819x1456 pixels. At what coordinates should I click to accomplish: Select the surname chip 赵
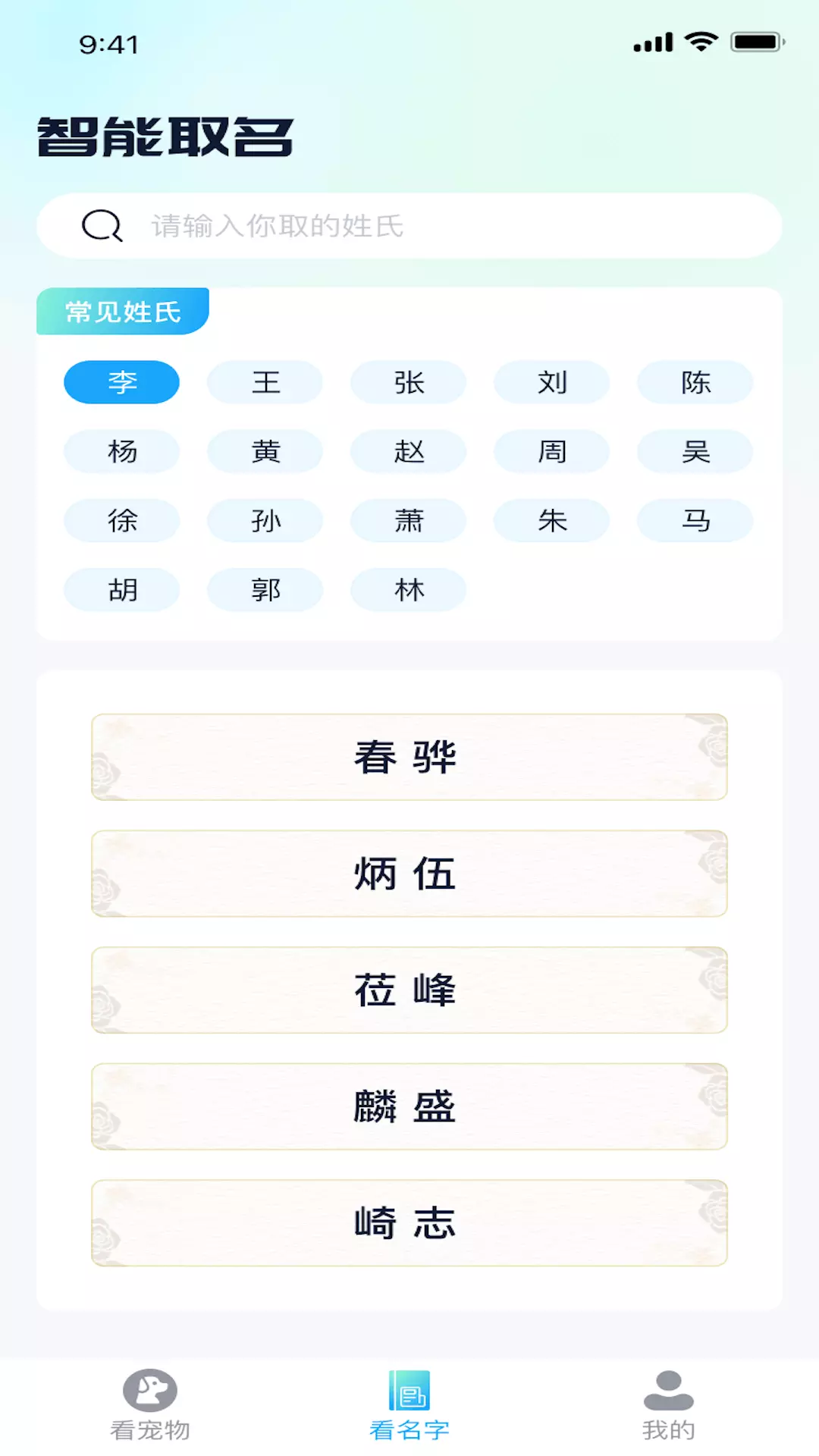pyautogui.click(x=409, y=451)
